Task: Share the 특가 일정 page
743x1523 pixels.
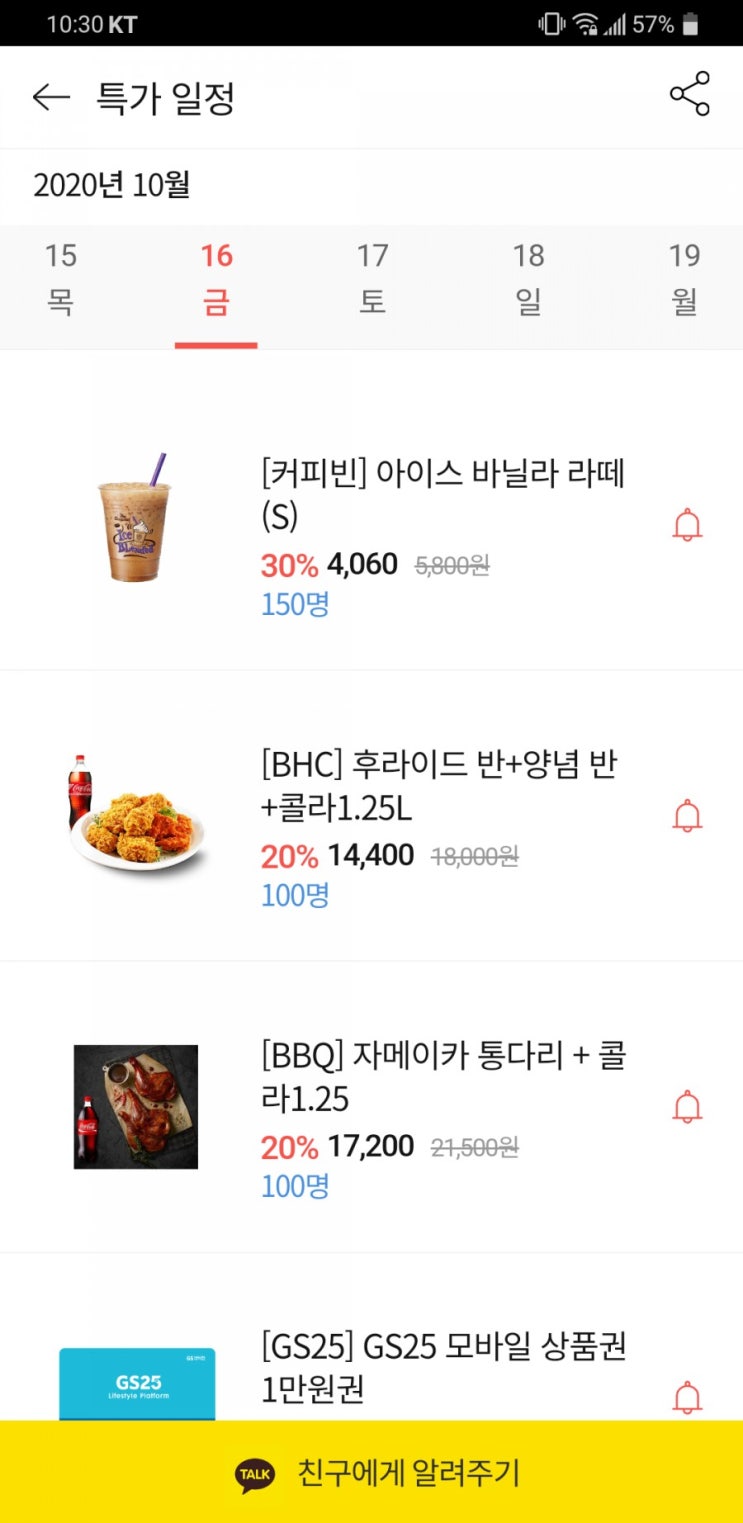Action: point(689,95)
